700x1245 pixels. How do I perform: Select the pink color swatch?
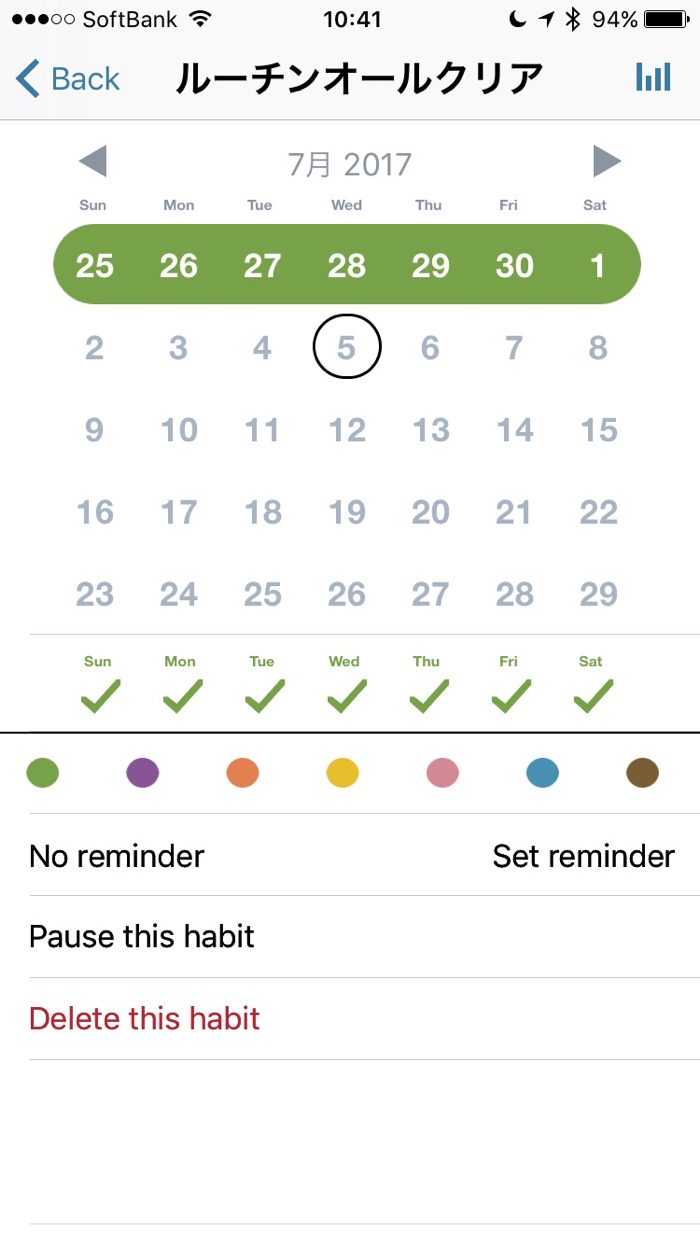tap(443, 773)
